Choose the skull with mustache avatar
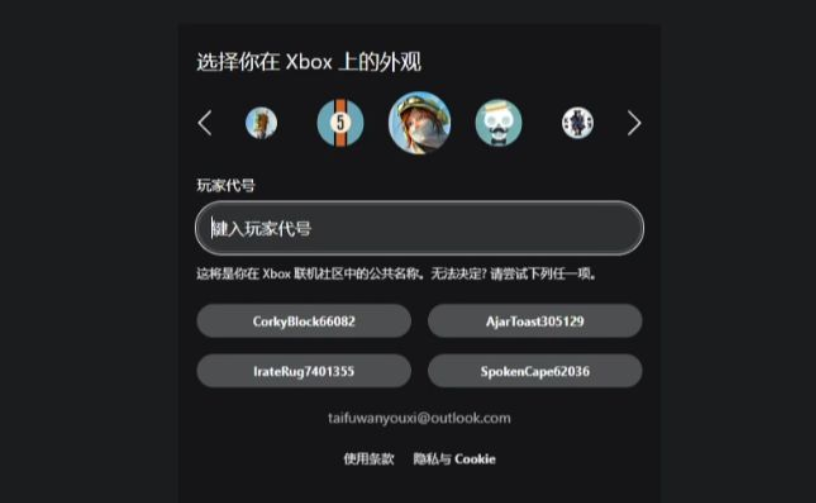Viewport: 816px width, 503px height. click(x=498, y=123)
